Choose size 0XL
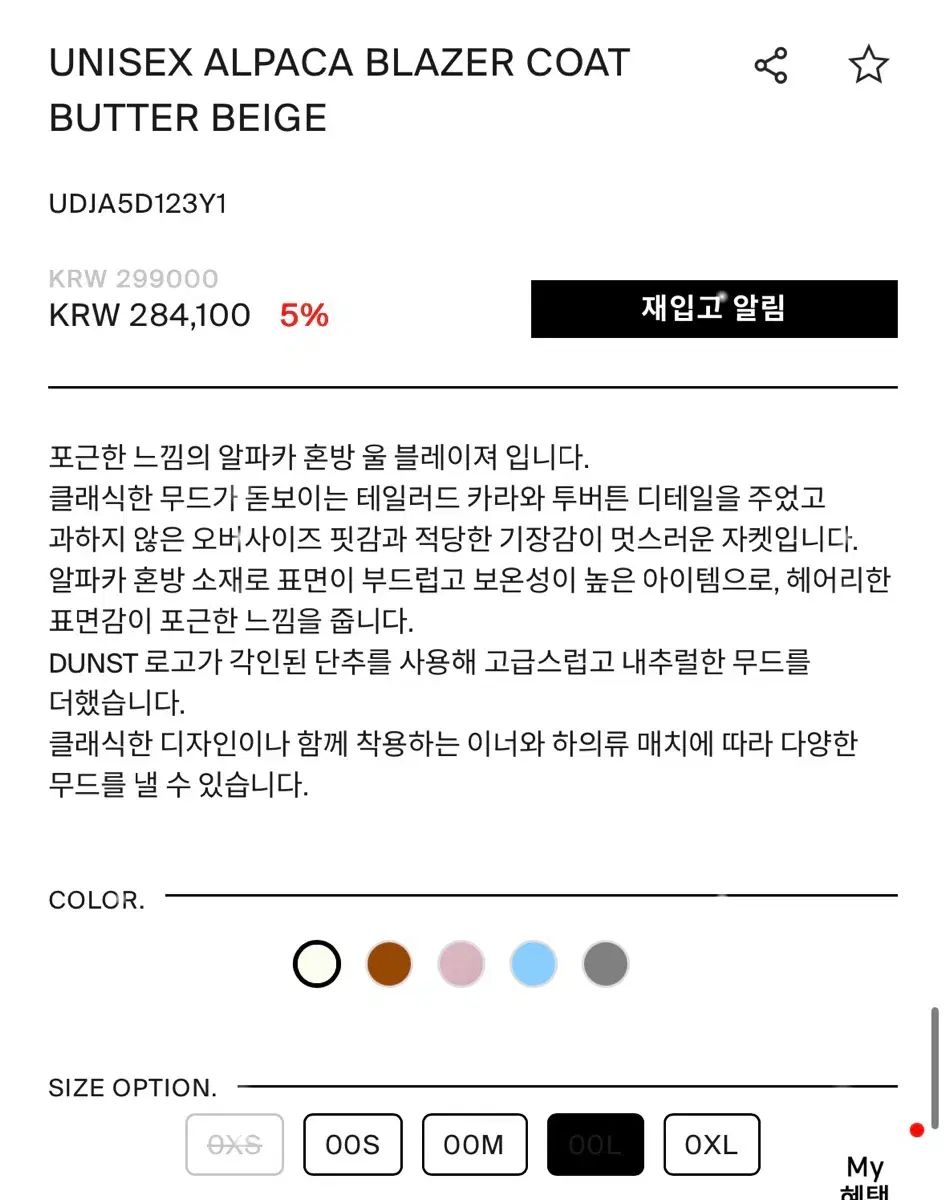Viewport: 946px width, 1200px height. point(711,1145)
